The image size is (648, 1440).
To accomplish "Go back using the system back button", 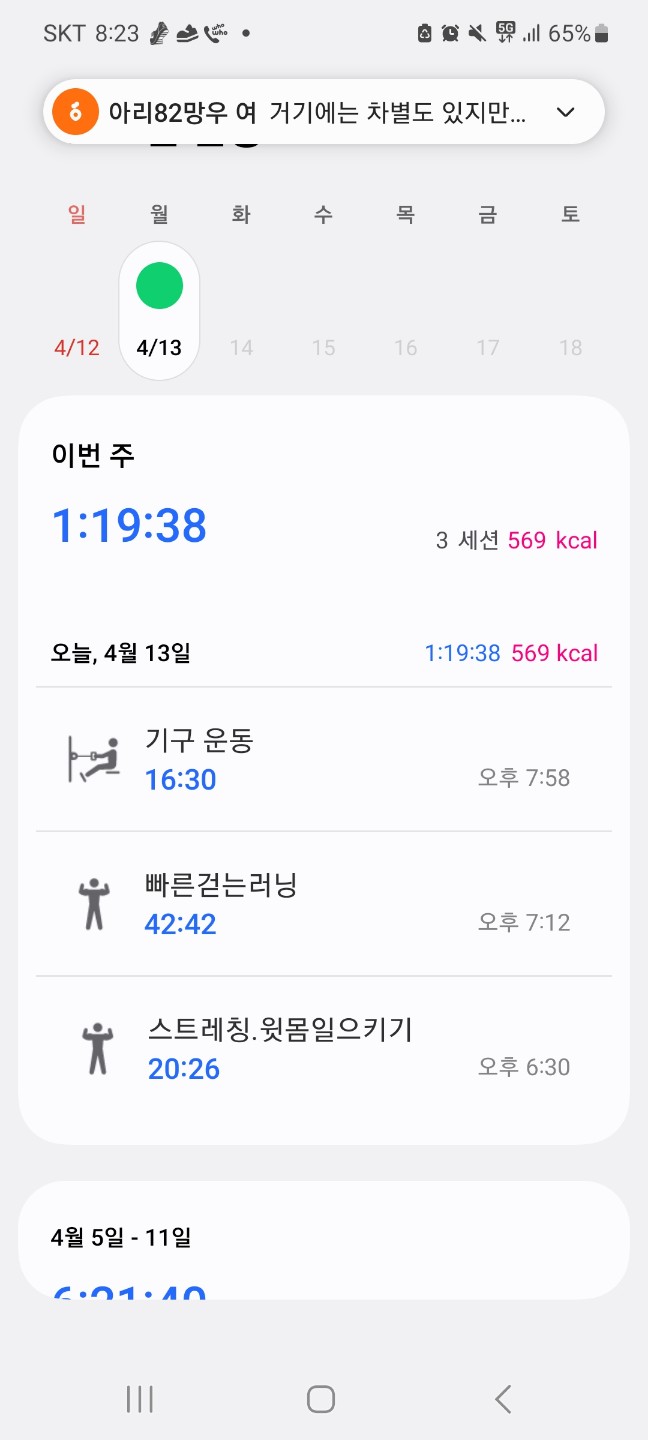I will click(503, 1399).
